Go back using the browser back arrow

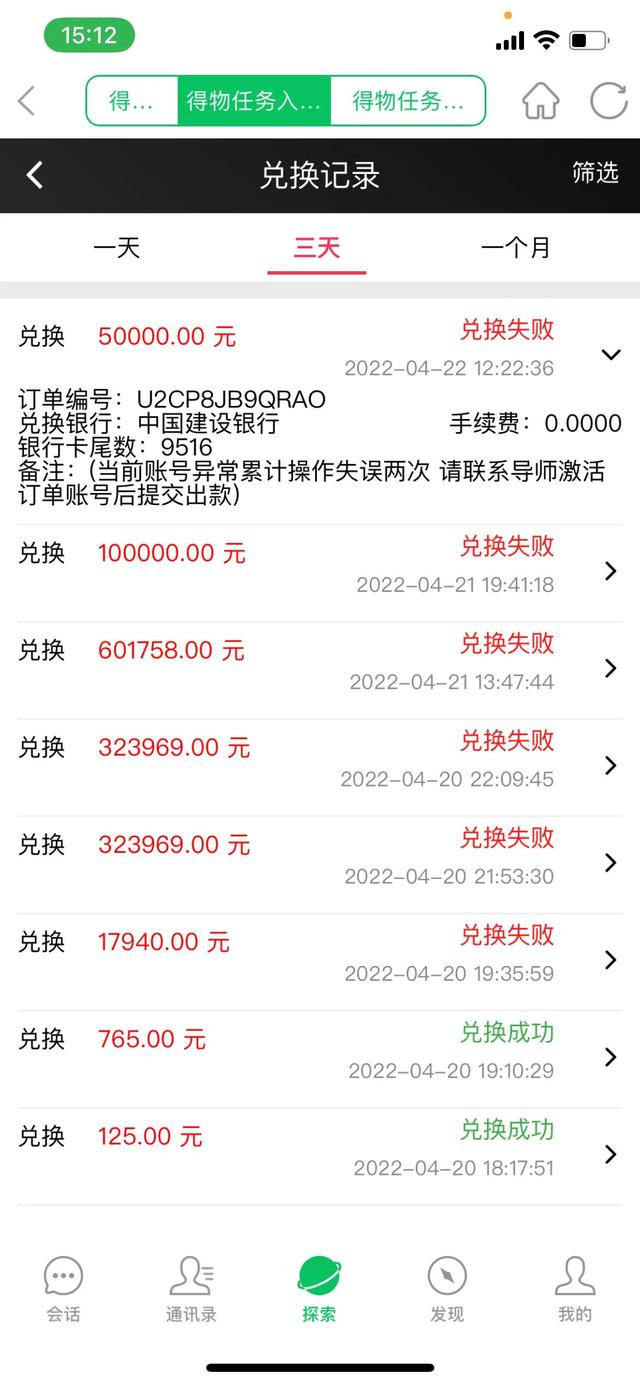(27, 100)
